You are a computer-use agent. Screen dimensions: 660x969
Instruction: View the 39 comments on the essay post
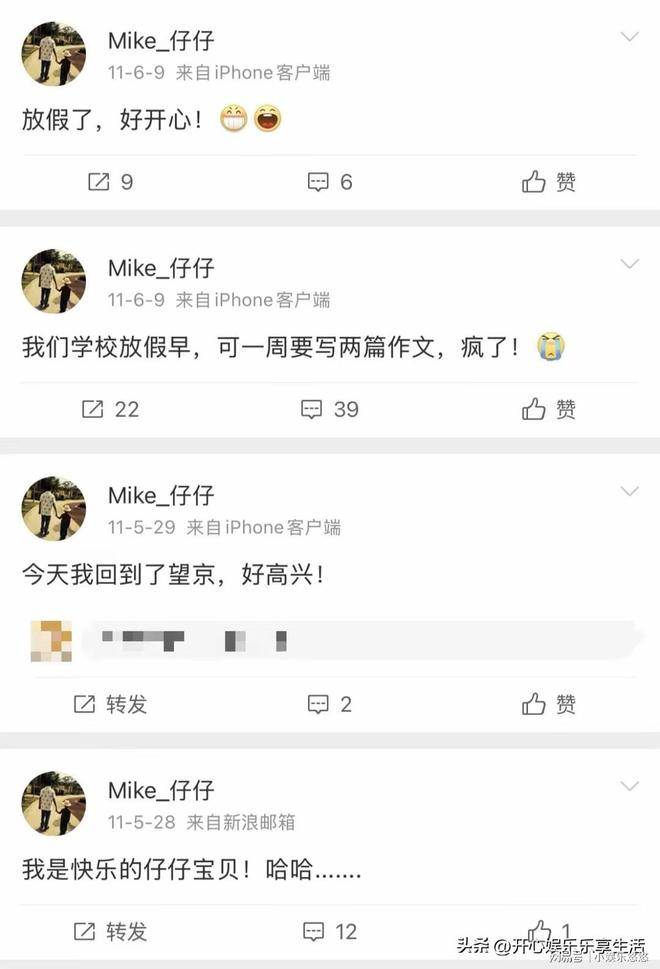pyautogui.click(x=330, y=409)
